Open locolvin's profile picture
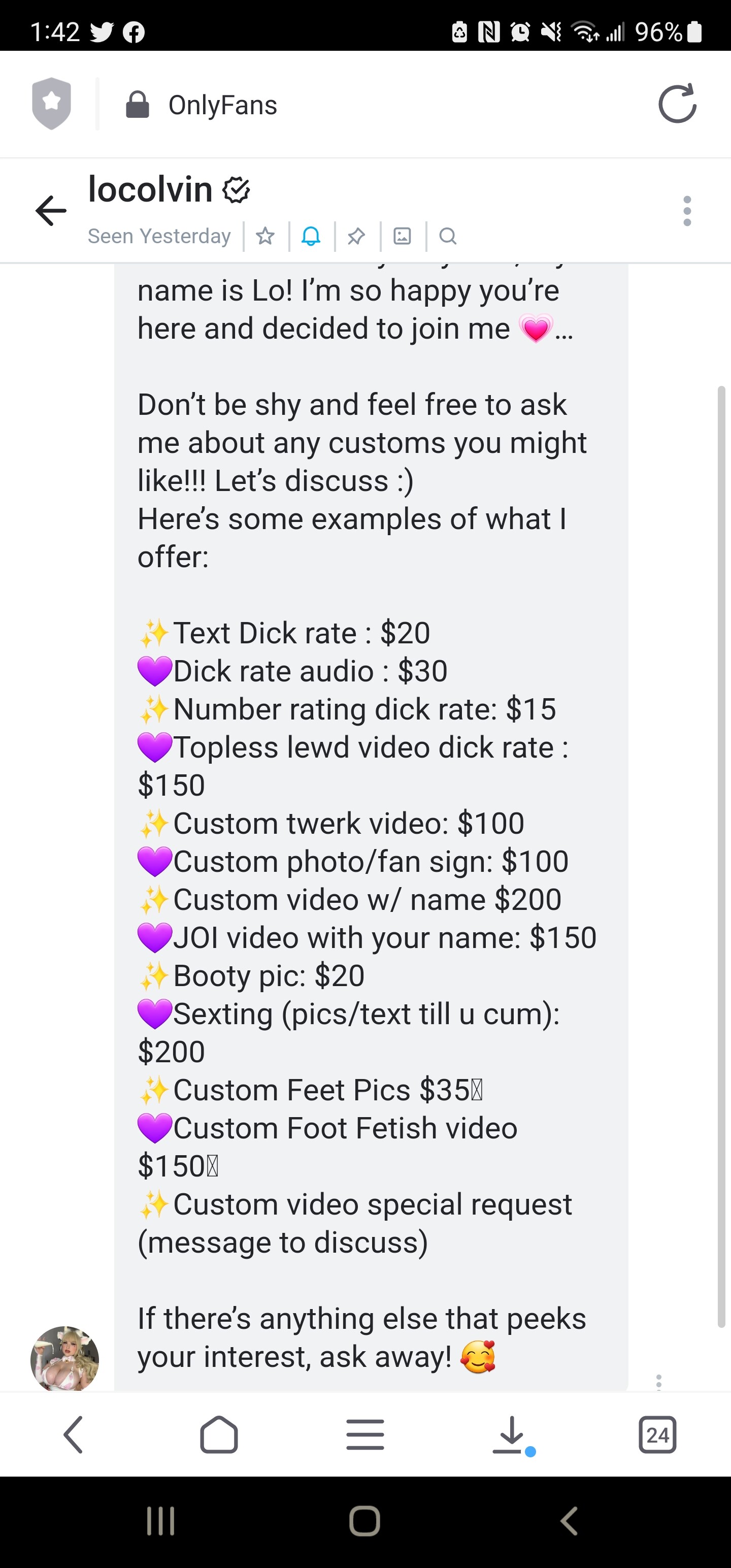The image size is (731, 1568). point(64,1359)
